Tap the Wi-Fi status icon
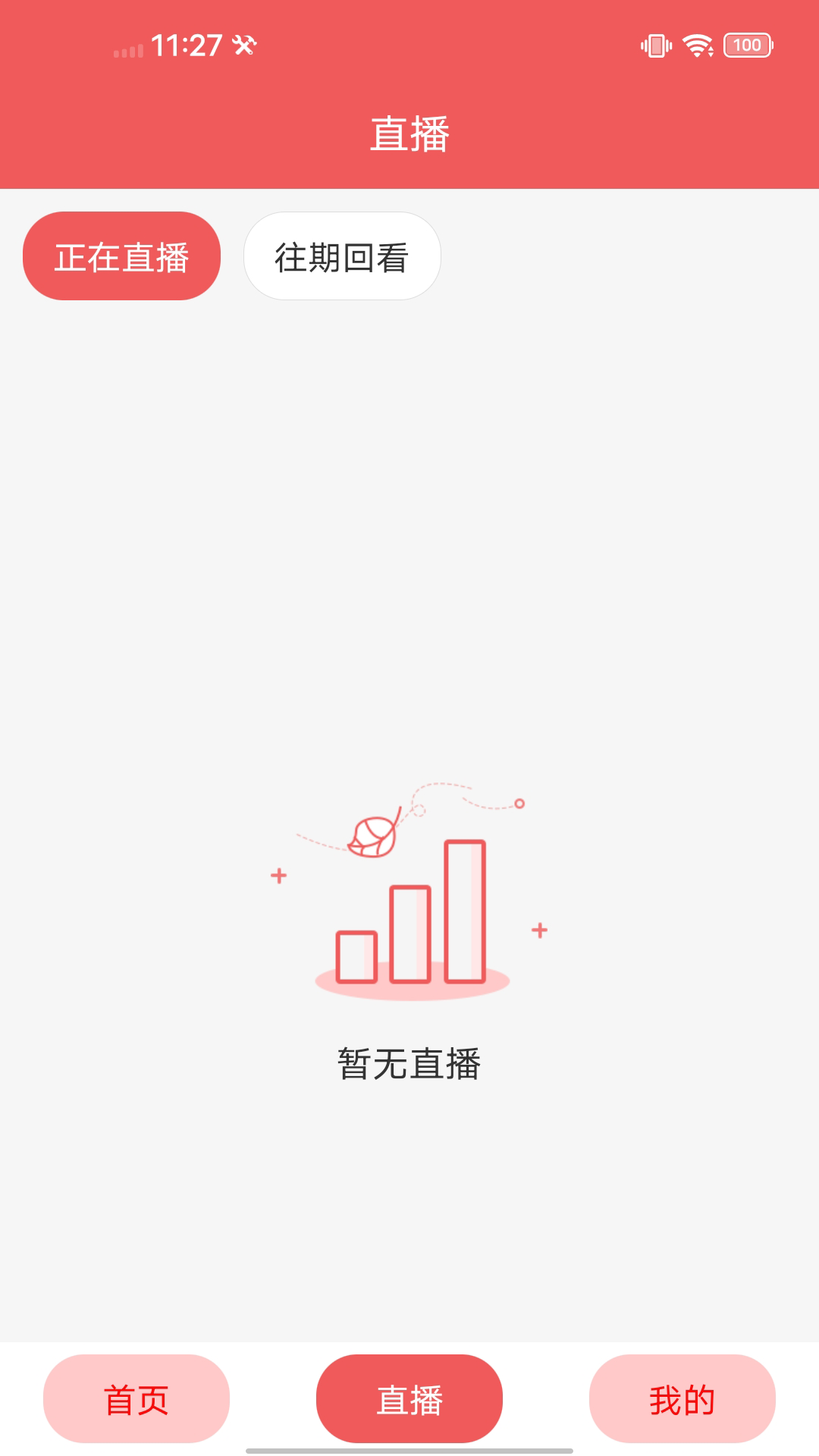 click(x=699, y=45)
